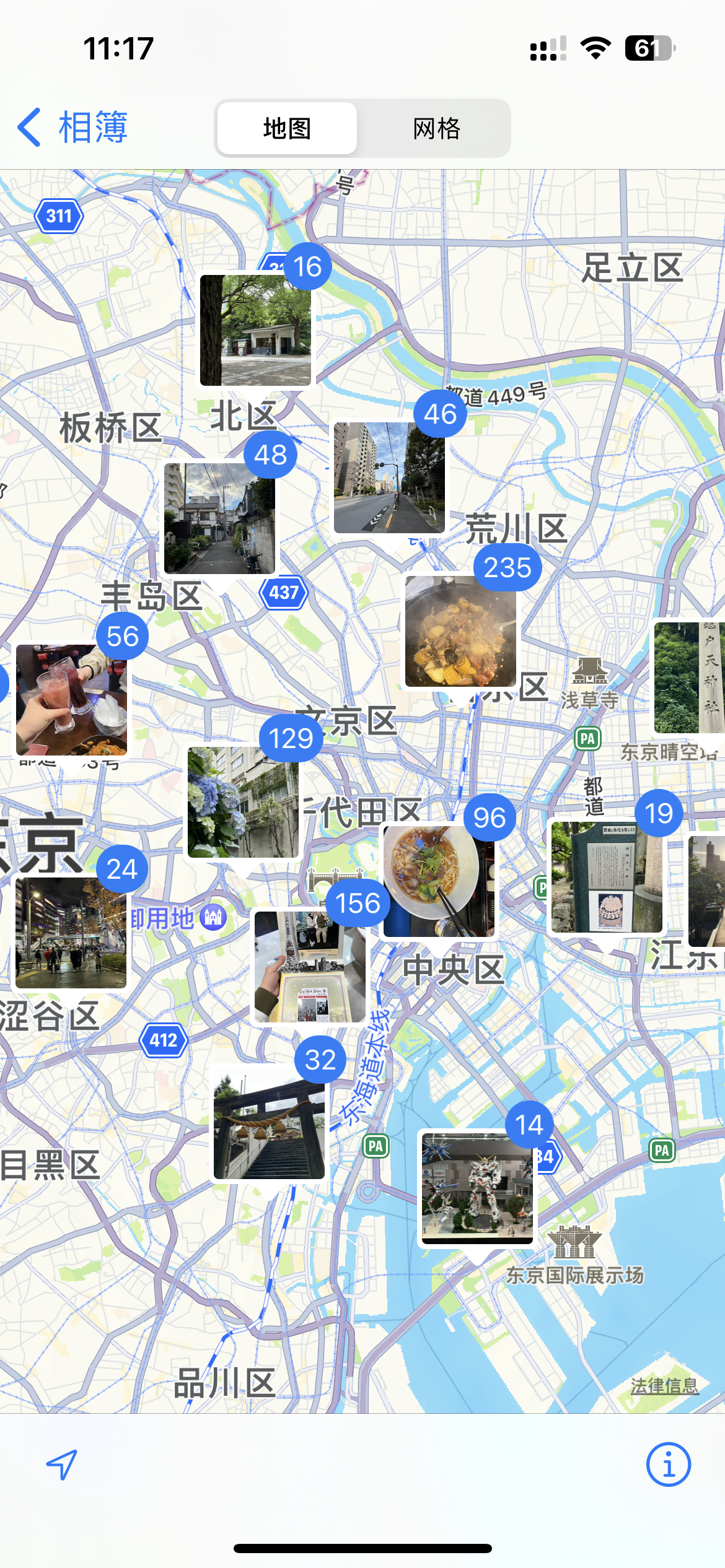Open the 156-photo cluster thumbnail
The image size is (725, 1568).
(x=310, y=967)
